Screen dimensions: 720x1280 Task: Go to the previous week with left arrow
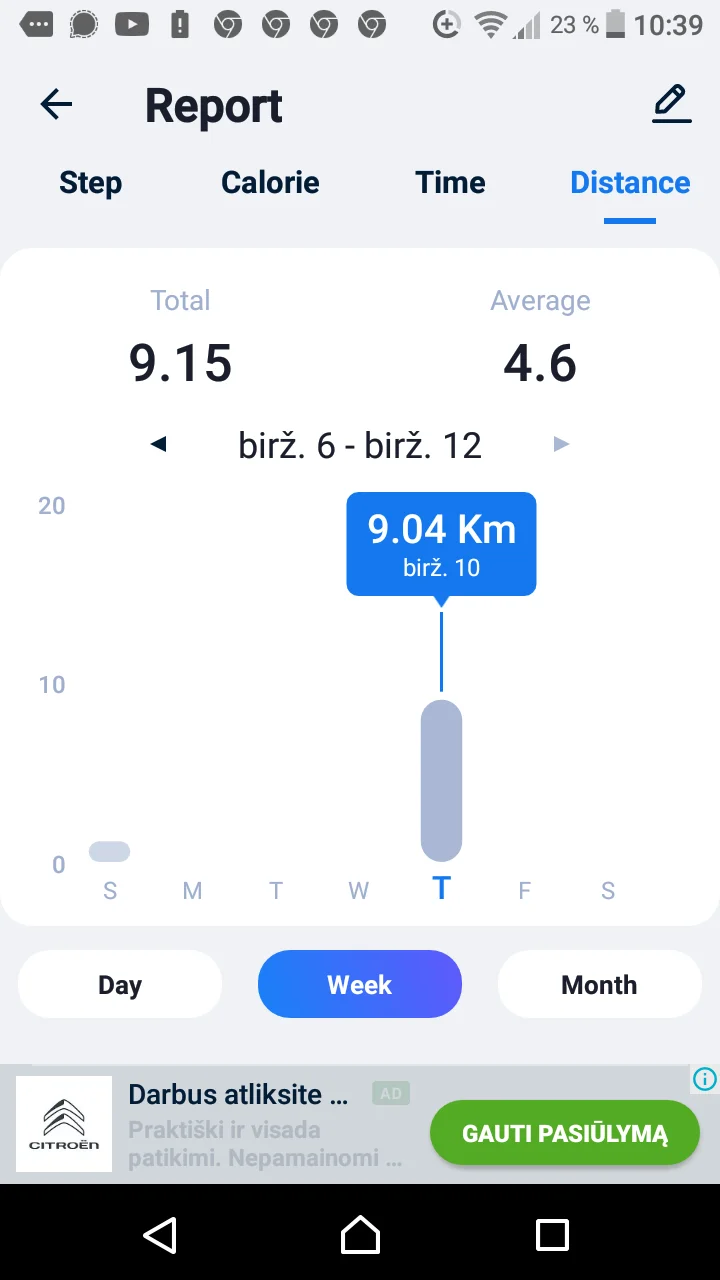(x=158, y=444)
